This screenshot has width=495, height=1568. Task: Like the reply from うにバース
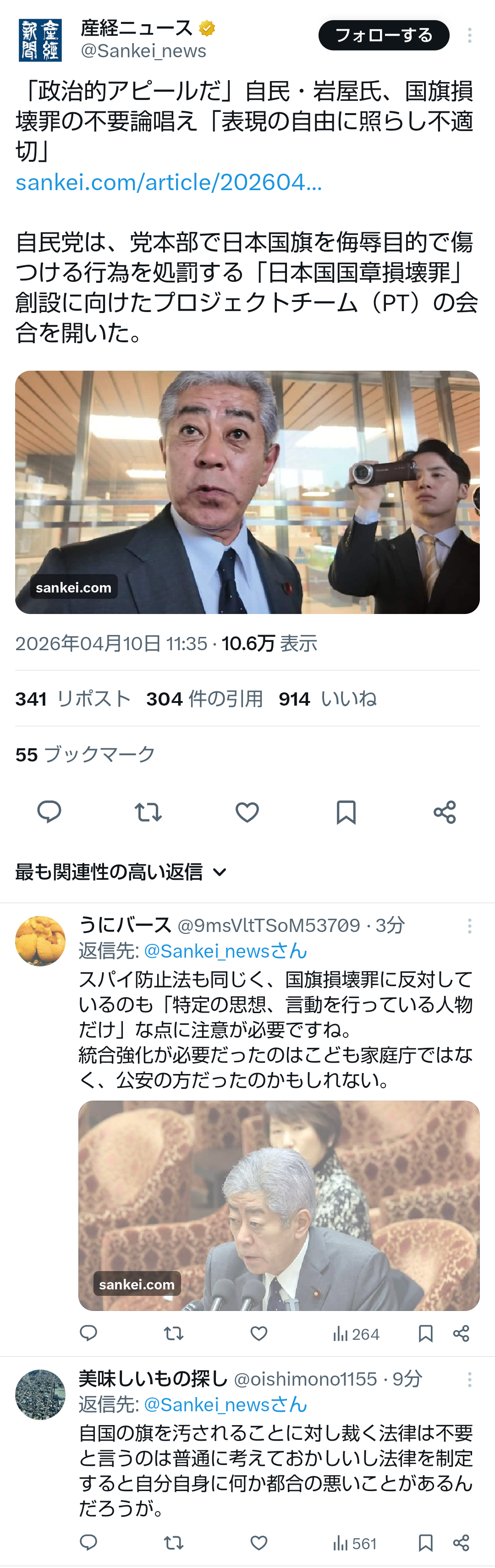pyautogui.click(x=259, y=1334)
